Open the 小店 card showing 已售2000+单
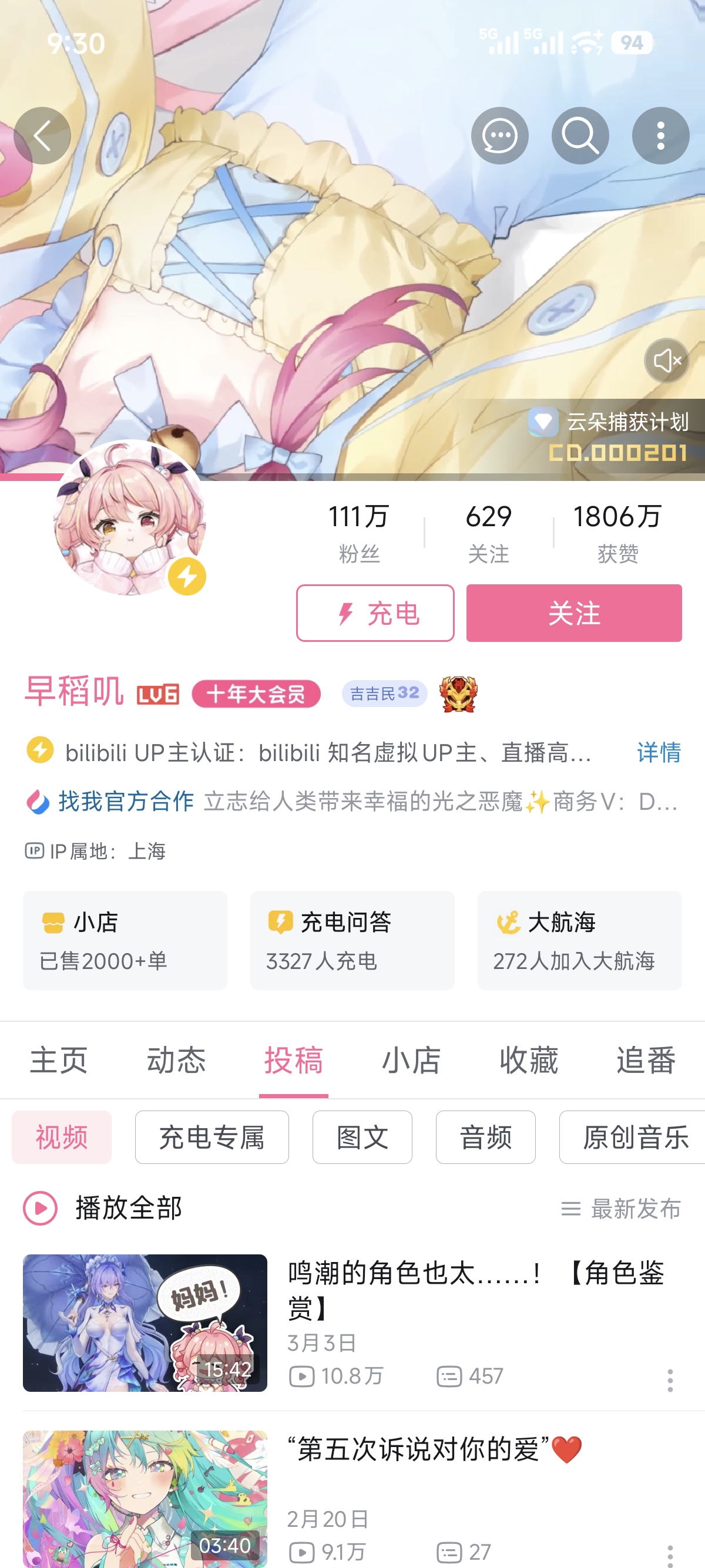Screen dimensions: 705x1568 125,940
